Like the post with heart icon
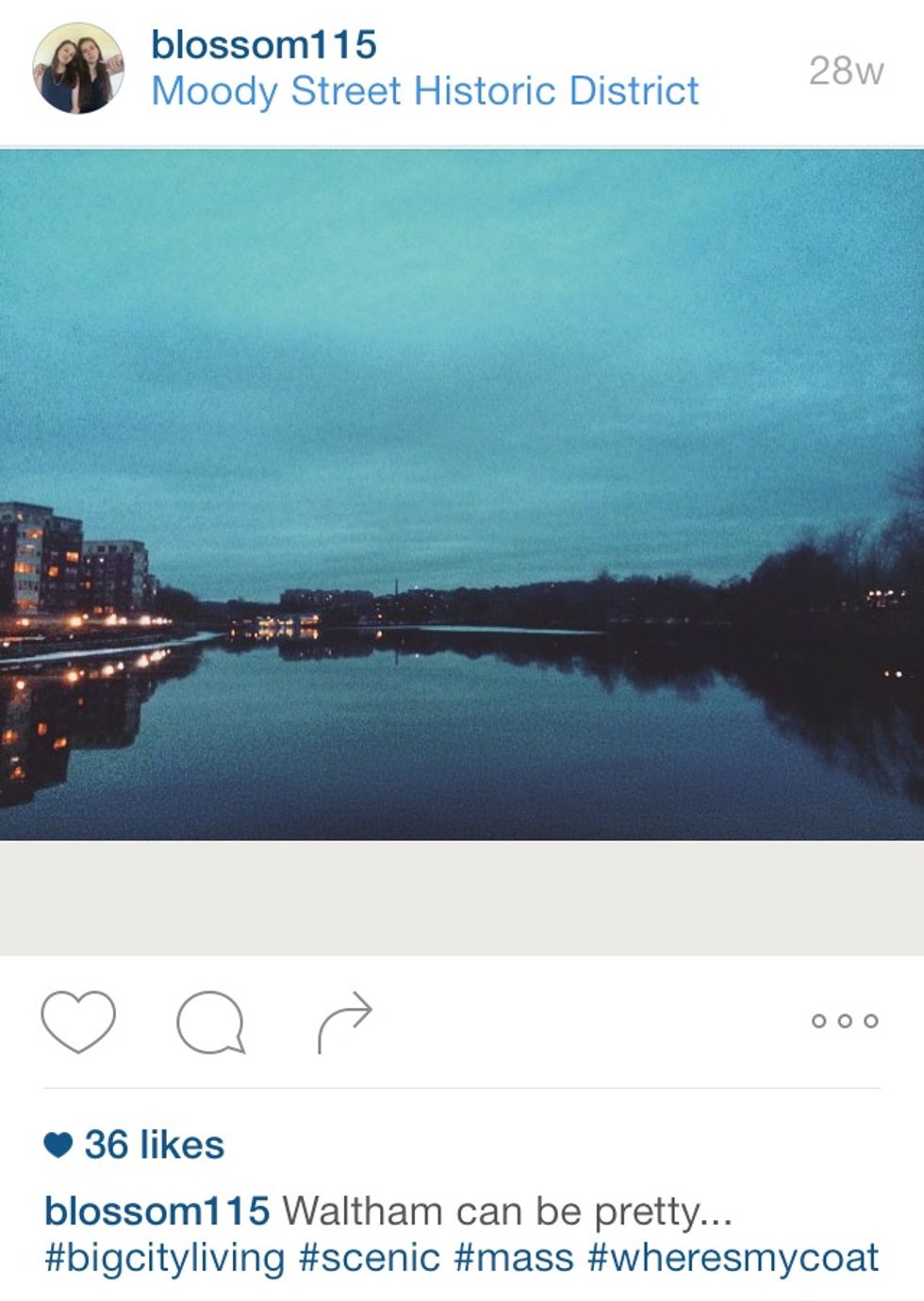Screen dimensions: 924x1301 78,1021
